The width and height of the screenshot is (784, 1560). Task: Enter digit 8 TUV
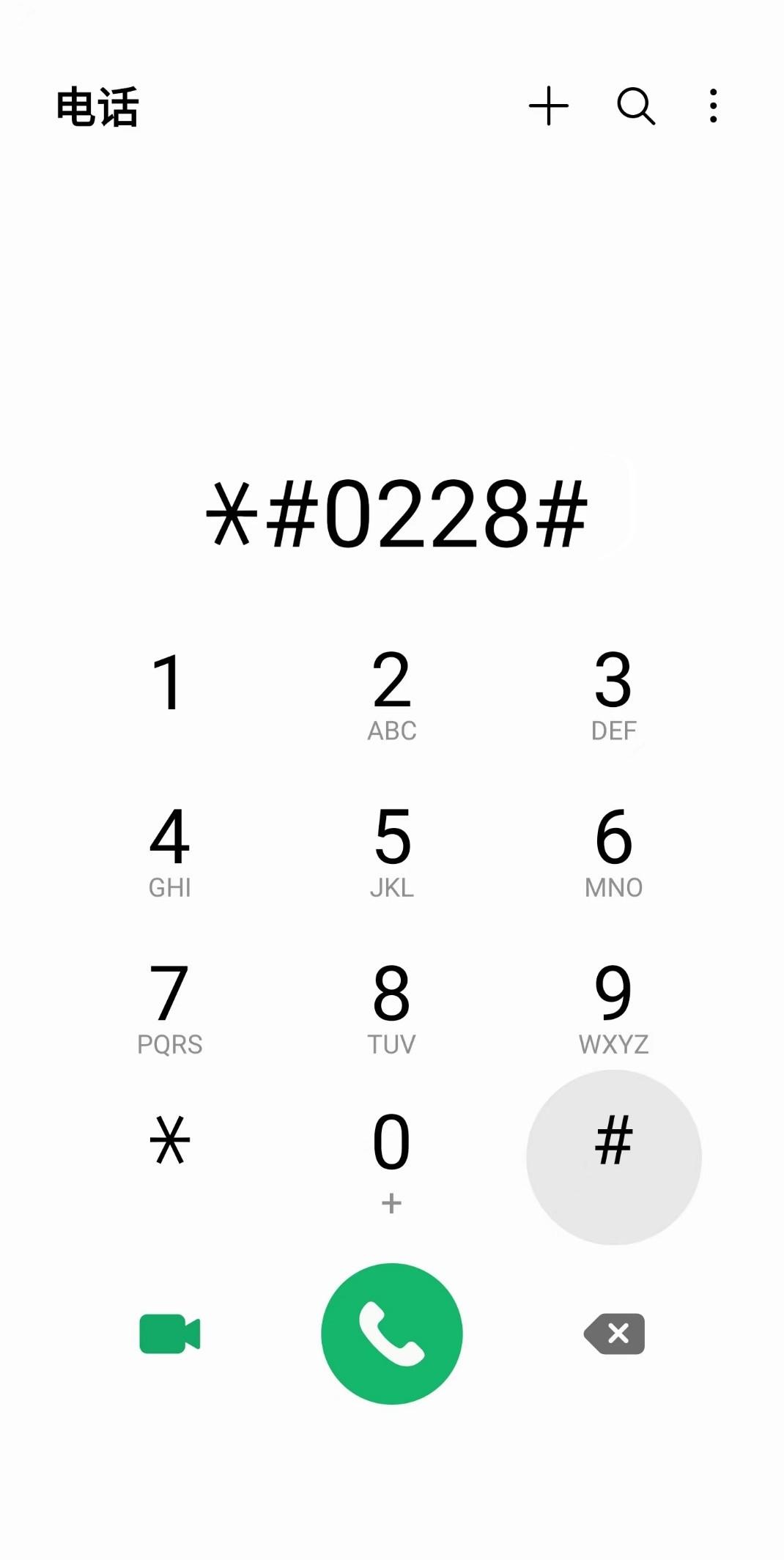coord(392,1006)
